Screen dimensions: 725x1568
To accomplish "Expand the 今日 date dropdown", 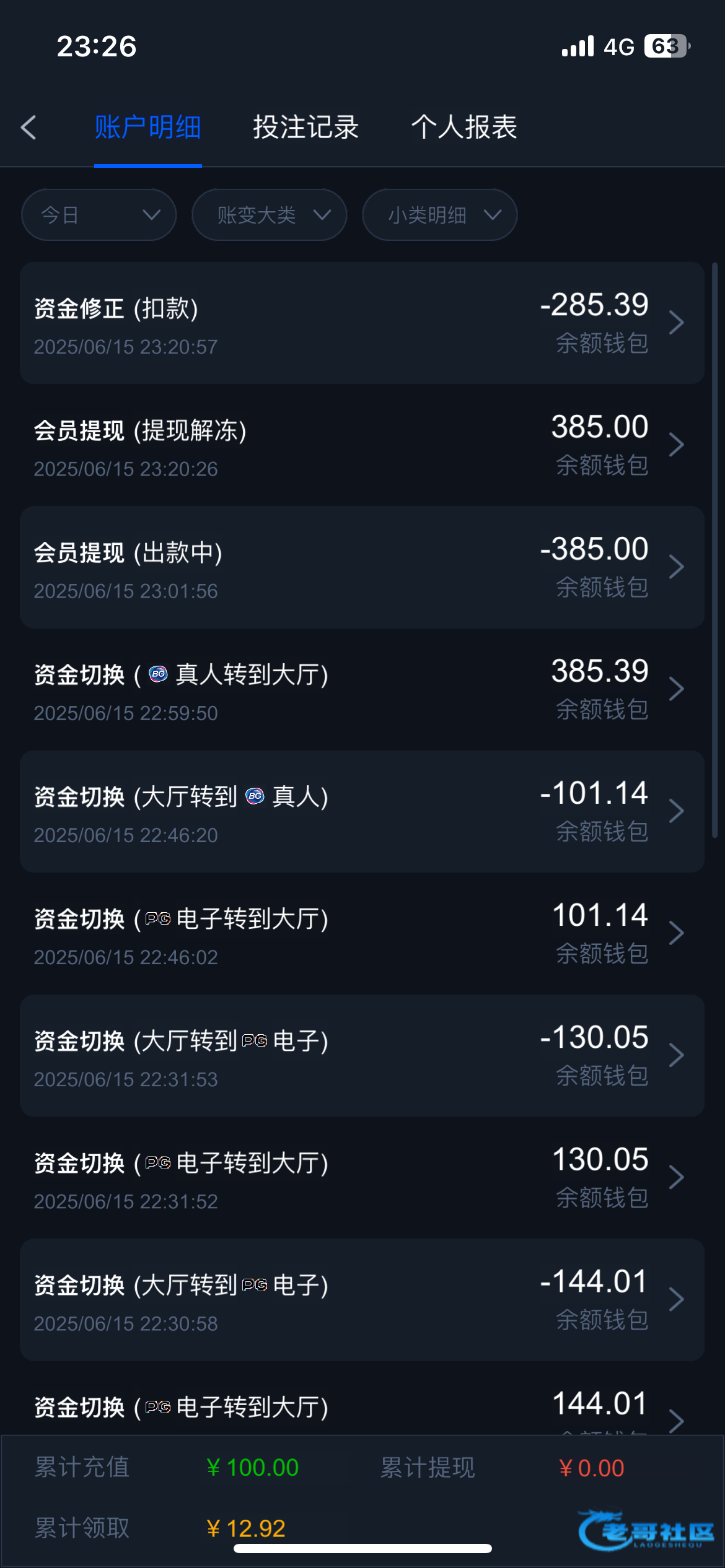I will pyautogui.click(x=99, y=215).
